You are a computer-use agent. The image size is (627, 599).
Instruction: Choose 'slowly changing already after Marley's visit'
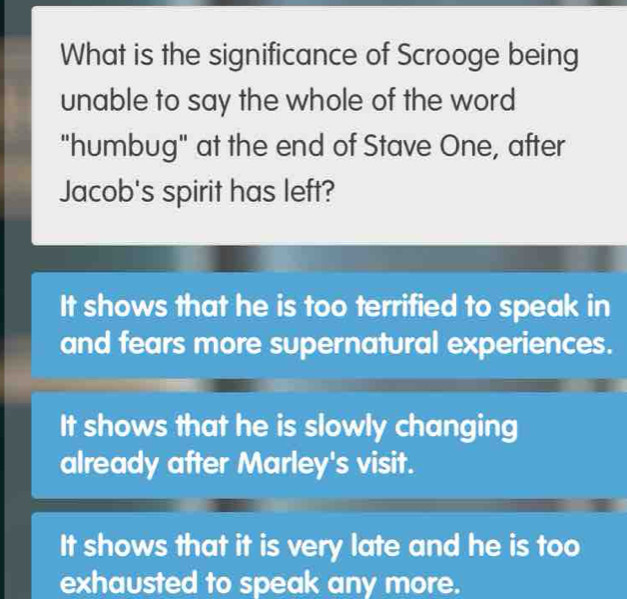coord(330,445)
